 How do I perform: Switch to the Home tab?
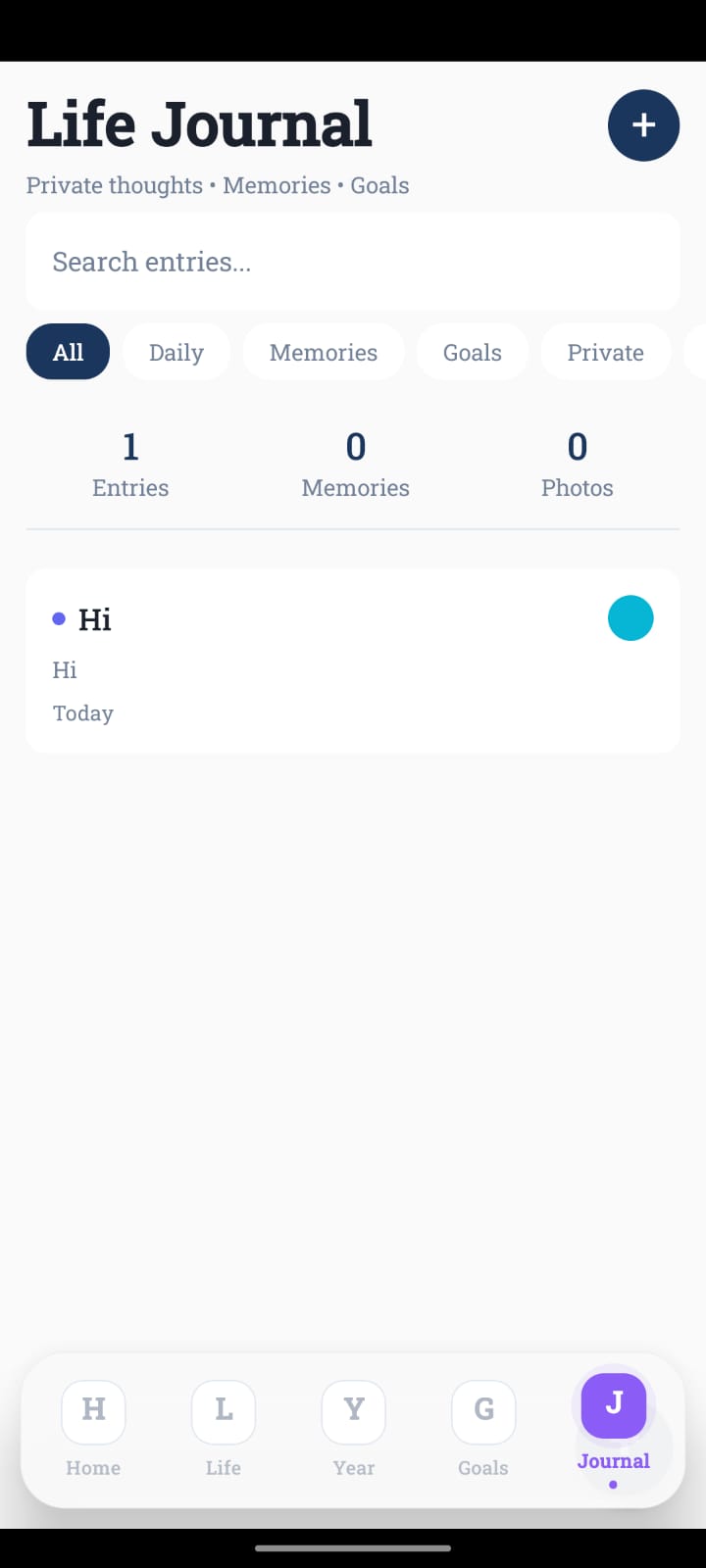(93, 1429)
